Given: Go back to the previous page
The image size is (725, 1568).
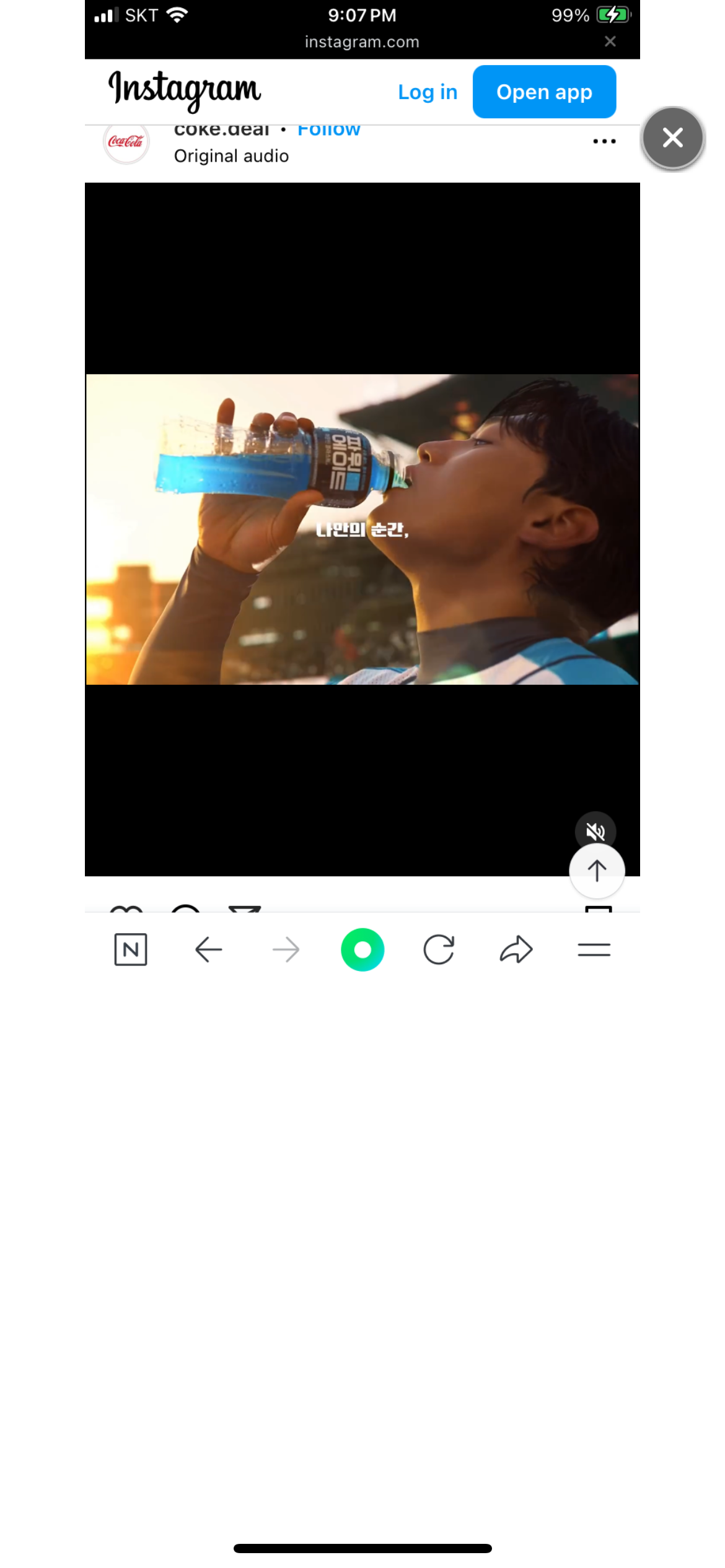Looking at the screenshot, I should 208,949.
